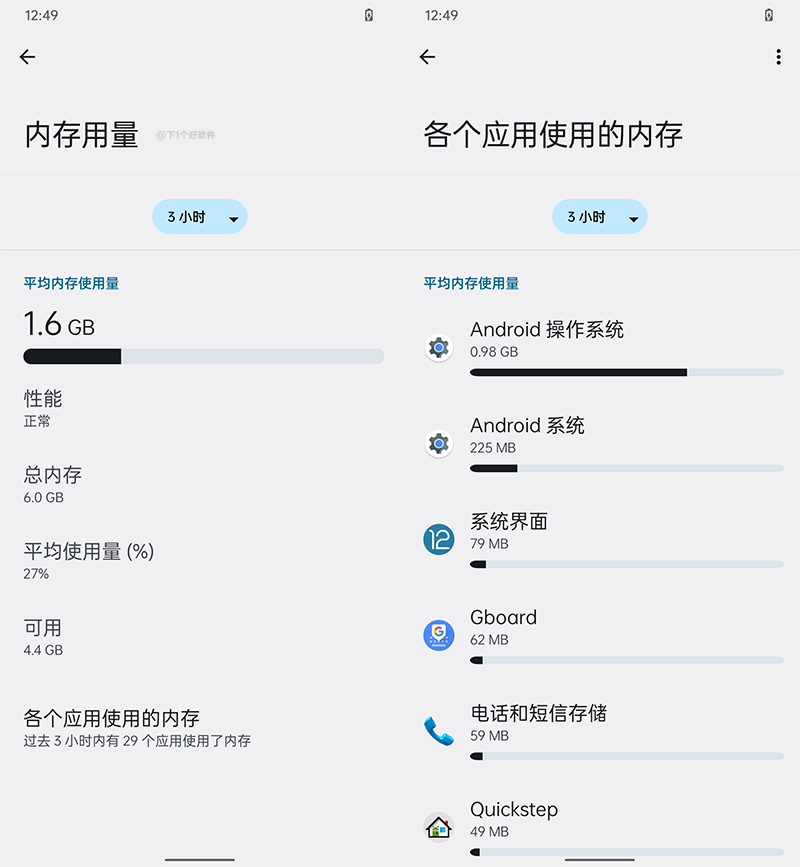View 系统界面 memory usage
800x867 pixels.
pyautogui.click(x=600, y=539)
